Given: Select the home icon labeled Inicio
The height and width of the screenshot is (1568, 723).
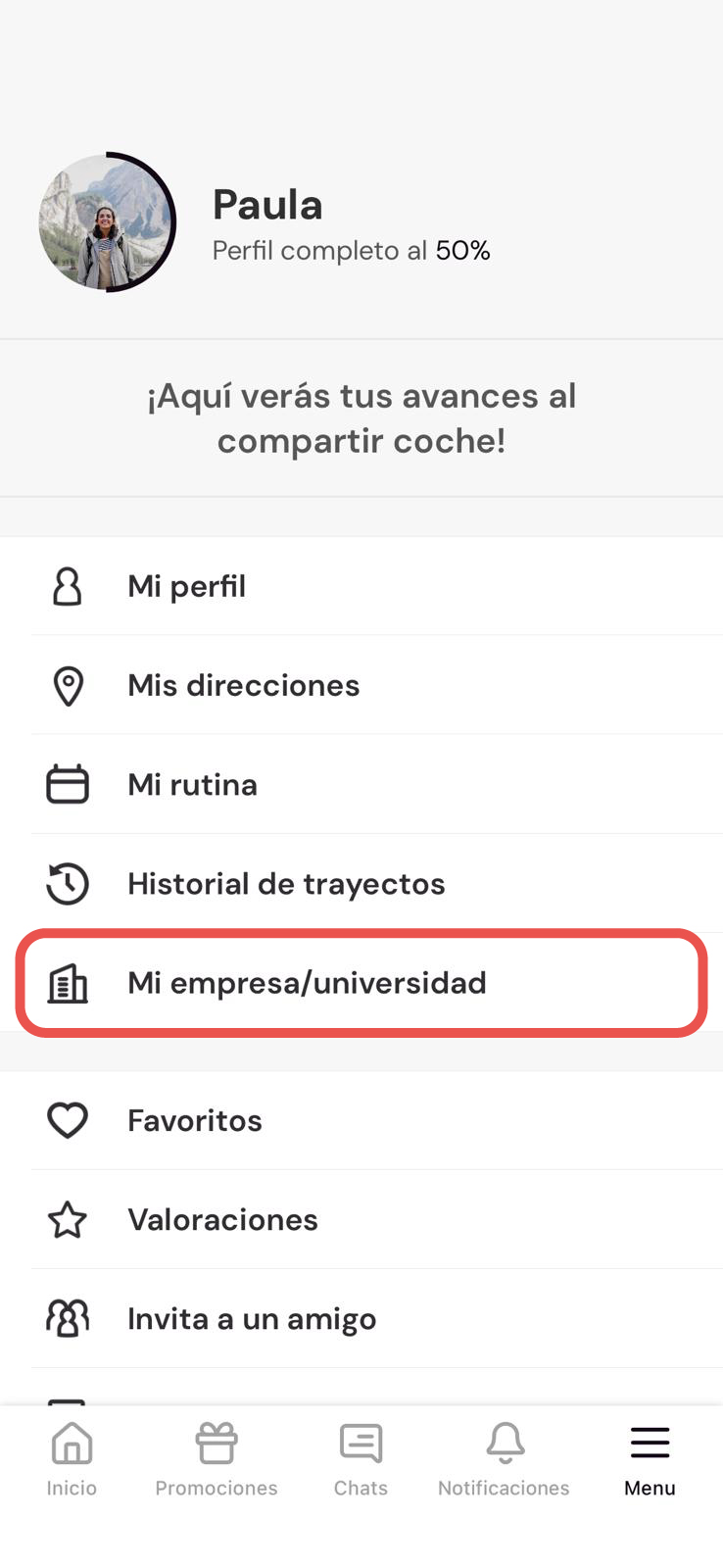Looking at the screenshot, I should coord(72,1443).
